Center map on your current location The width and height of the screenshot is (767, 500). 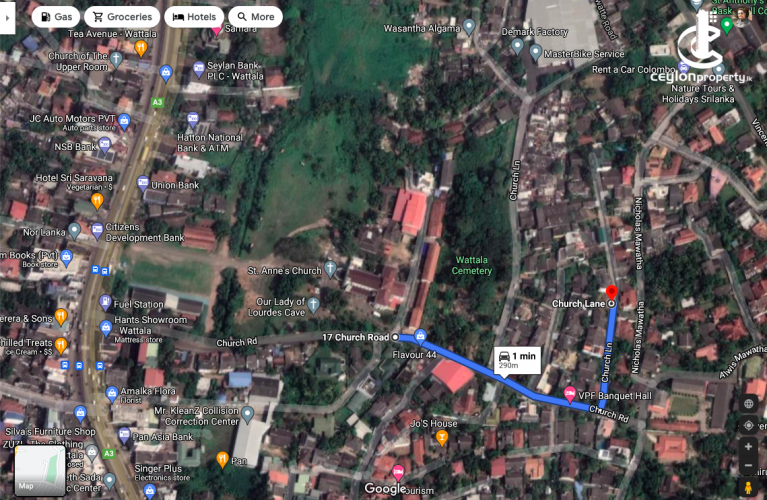(749, 425)
